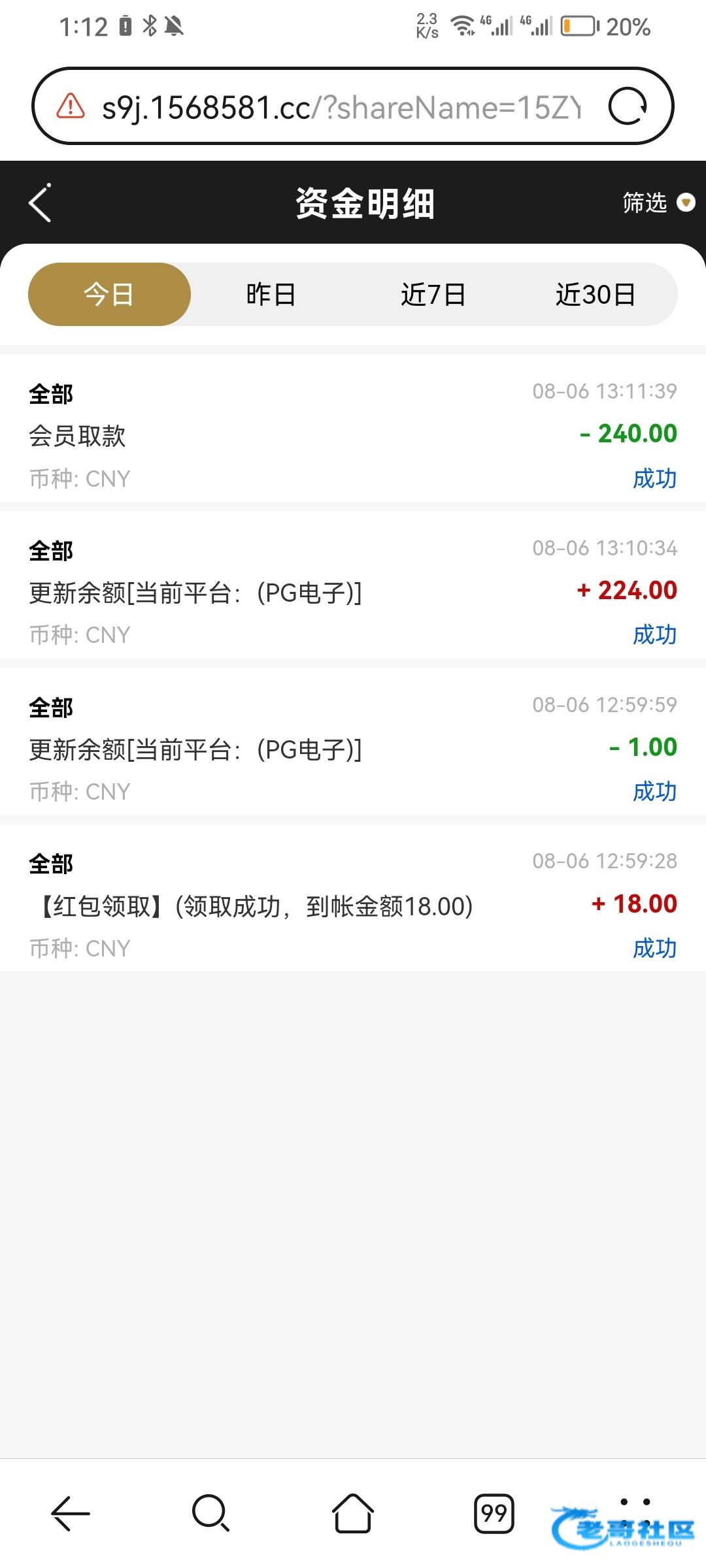Tap the browser back arrow
This screenshot has width=706, height=1568.
pyautogui.click(x=71, y=1512)
